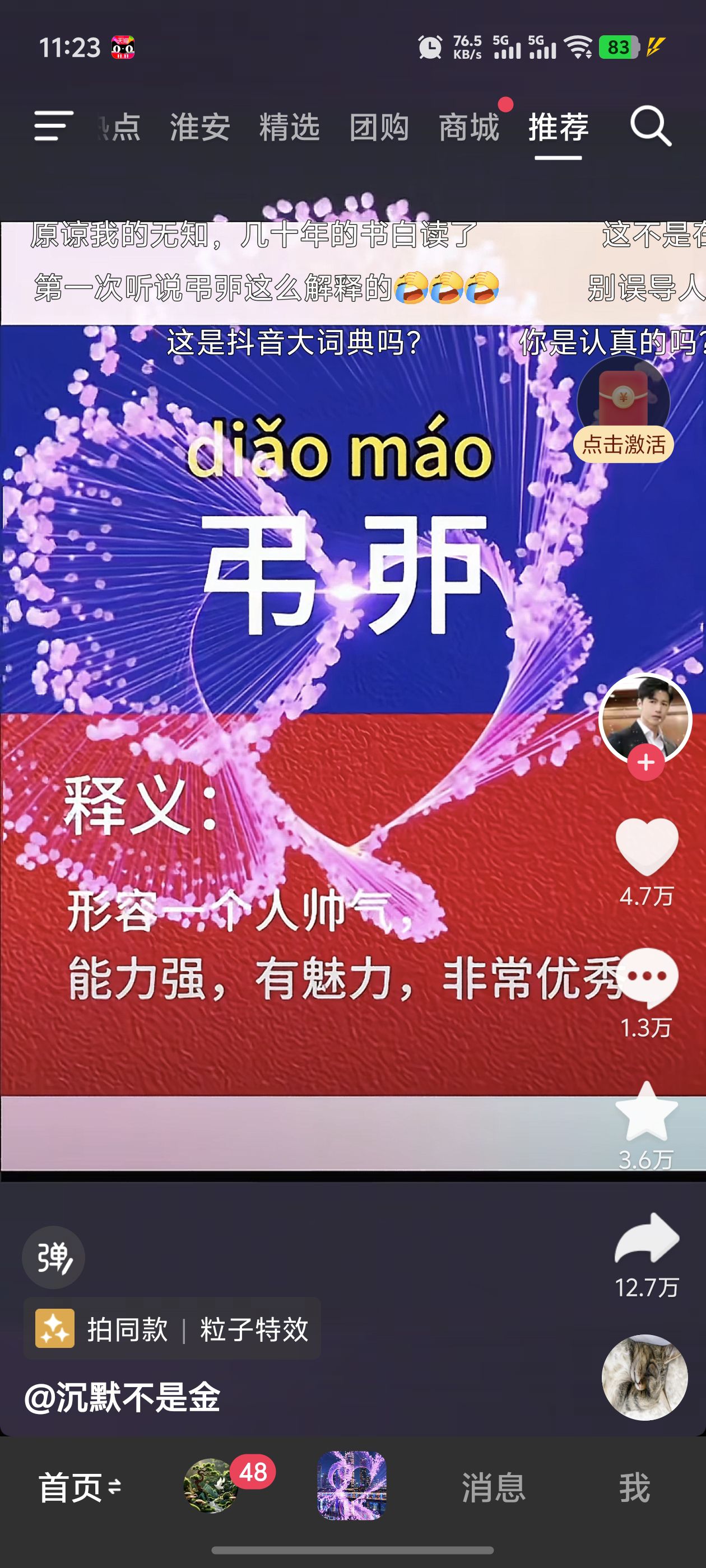
Task: Switch to the 精选 tab
Action: 289,127
